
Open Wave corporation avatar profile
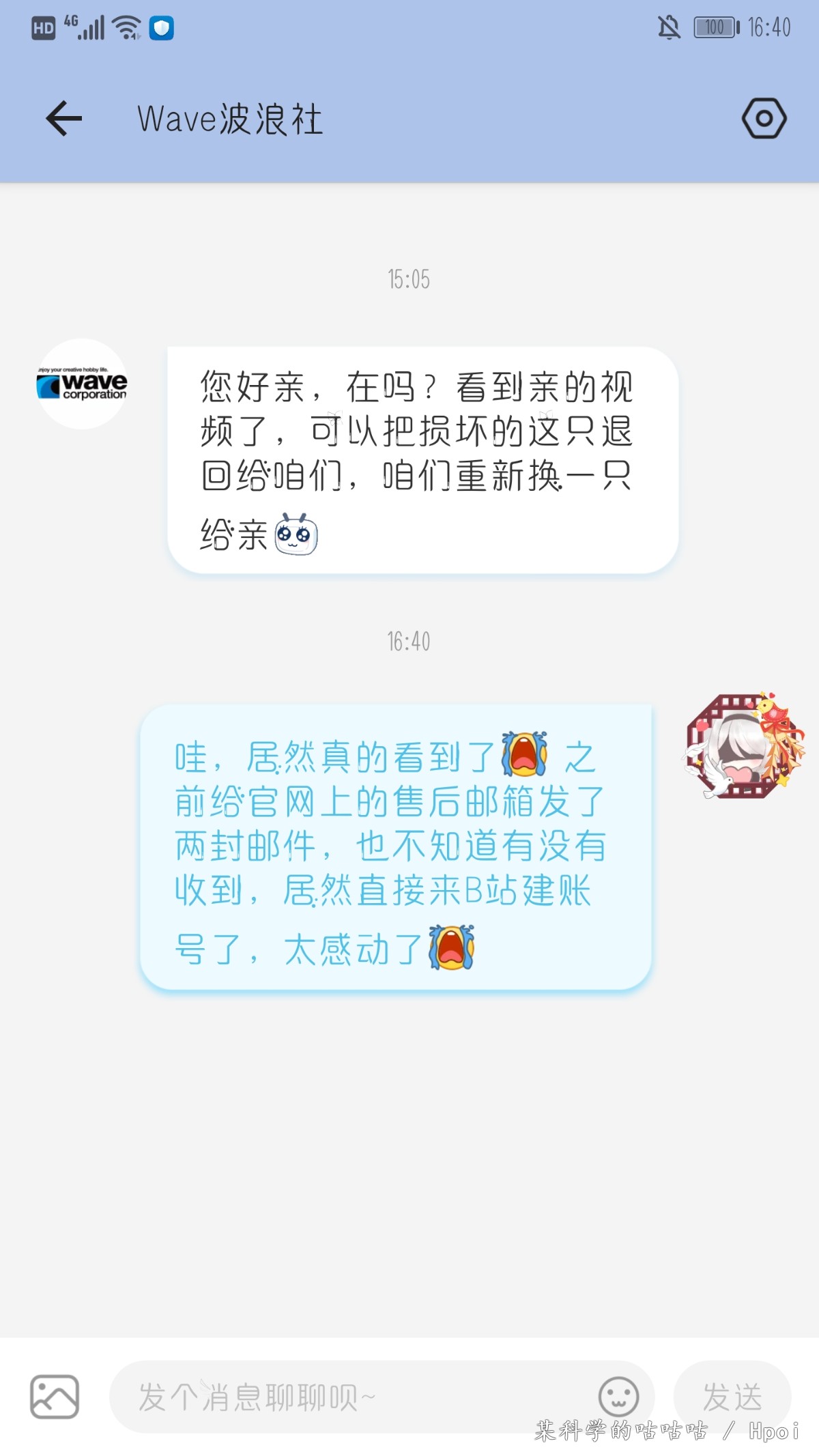(82, 384)
